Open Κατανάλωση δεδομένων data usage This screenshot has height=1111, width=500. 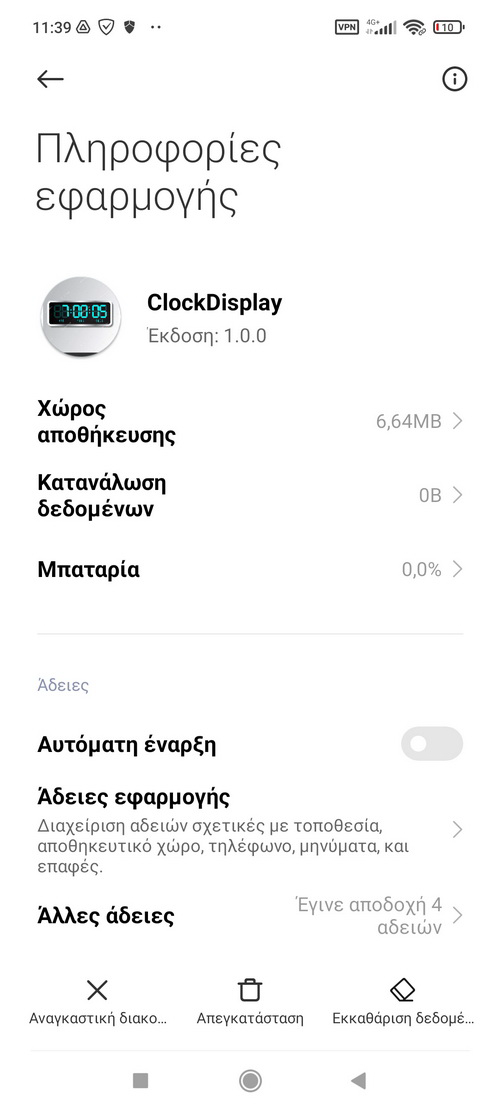250,495
